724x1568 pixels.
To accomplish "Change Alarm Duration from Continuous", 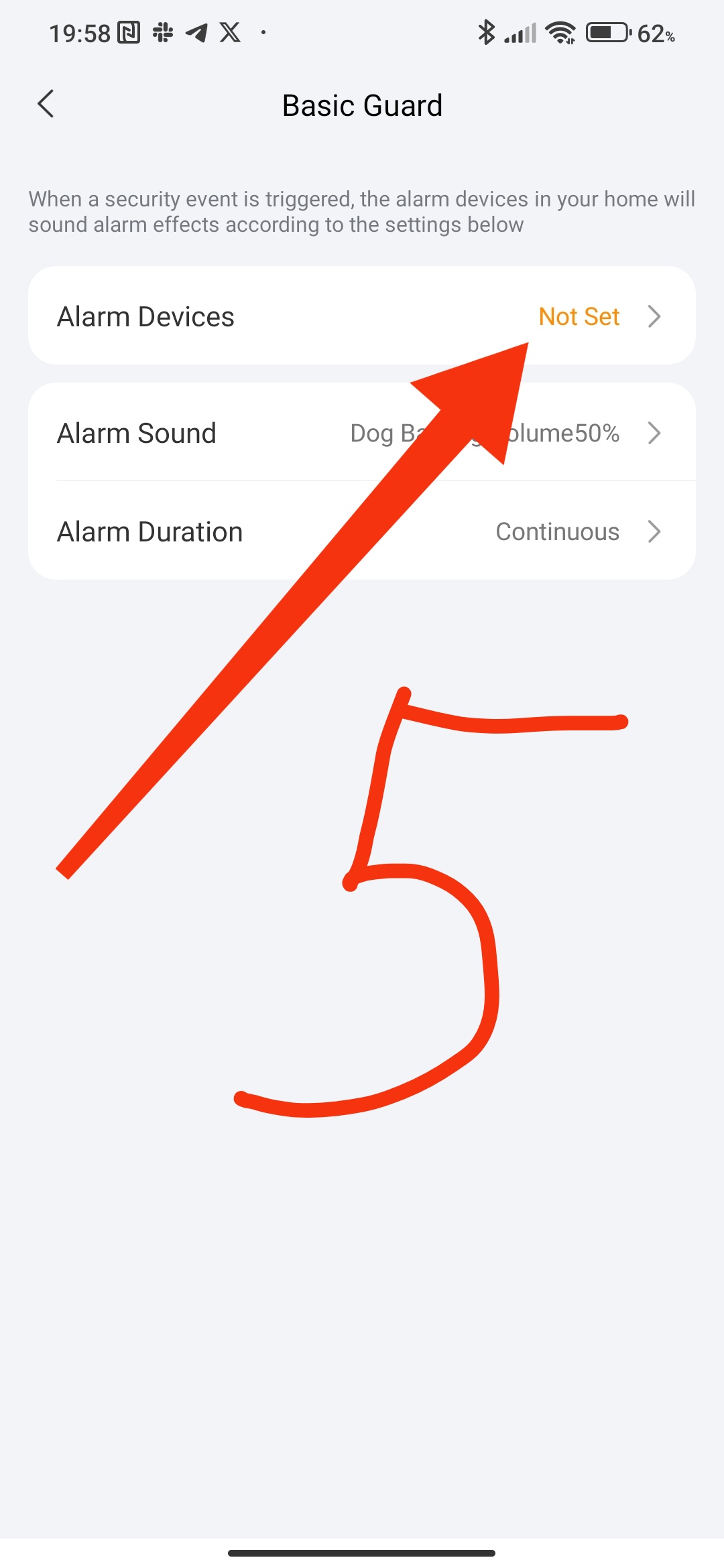I will pos(362,531).
